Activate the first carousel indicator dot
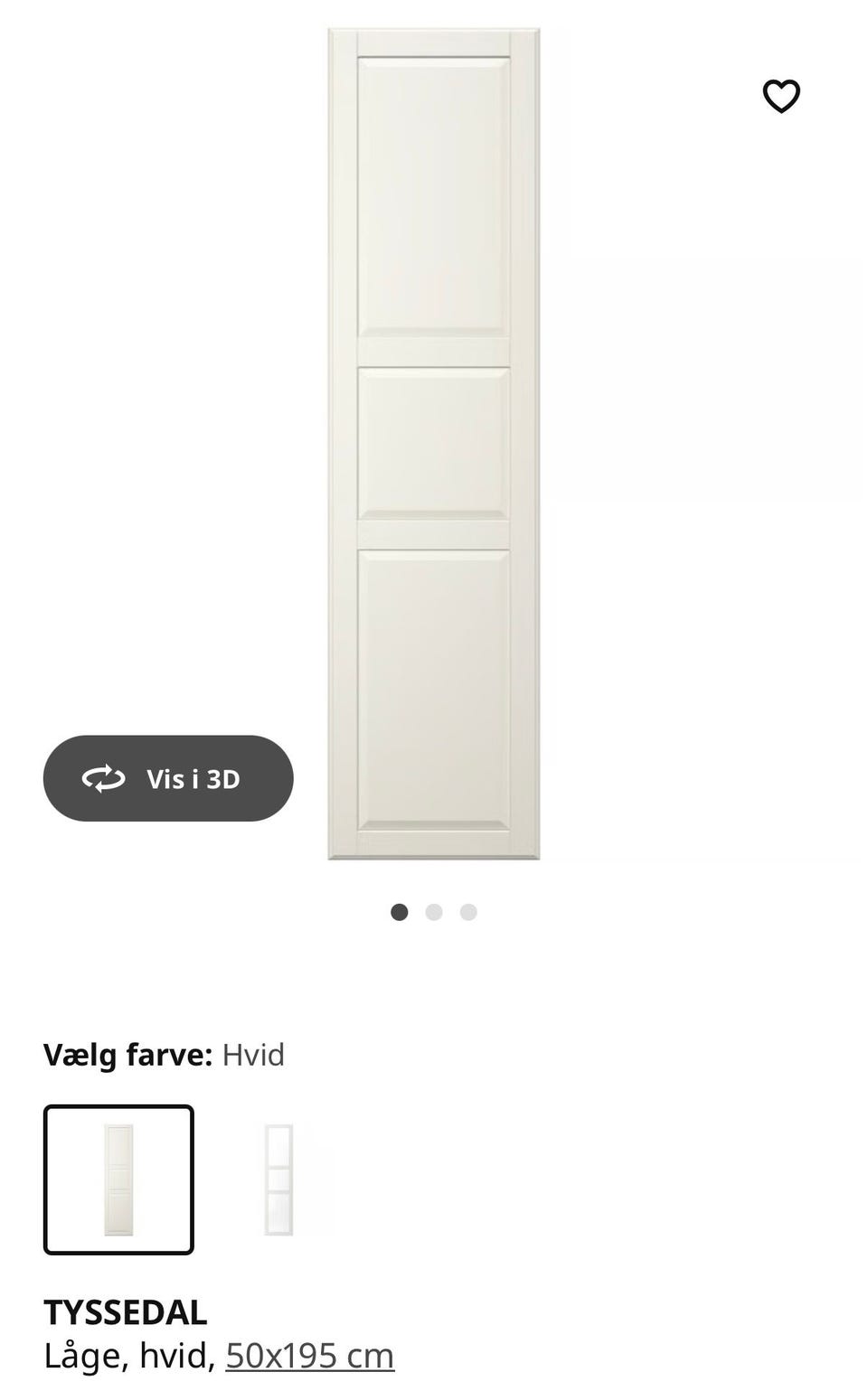The width and height of the screenshot is (868, 1400). point(401,912)
